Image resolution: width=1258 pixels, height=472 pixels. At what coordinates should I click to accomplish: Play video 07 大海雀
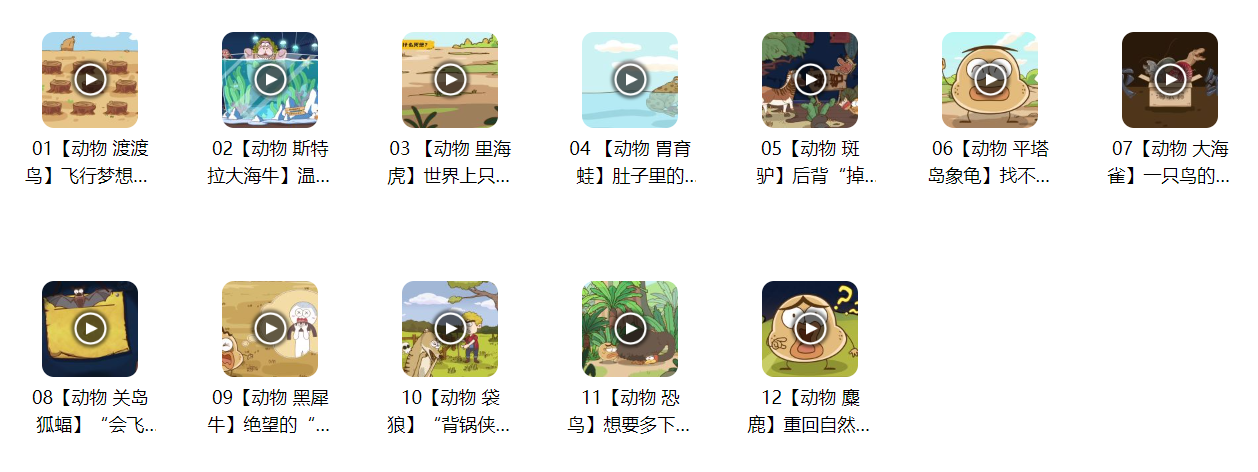(1170, 79)
